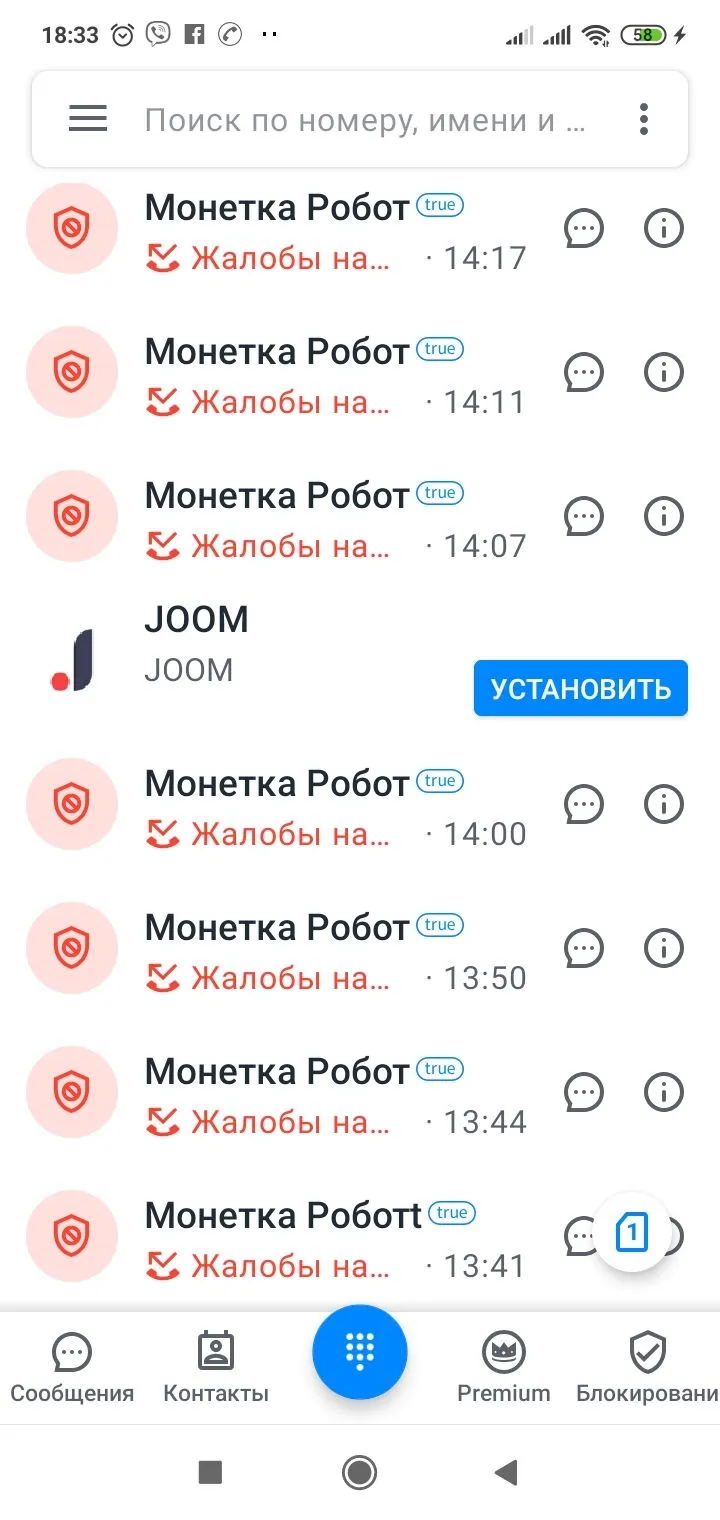Go back with the system back button
The width and height of the screenshot is (720, 1520).
(507, 1471)
